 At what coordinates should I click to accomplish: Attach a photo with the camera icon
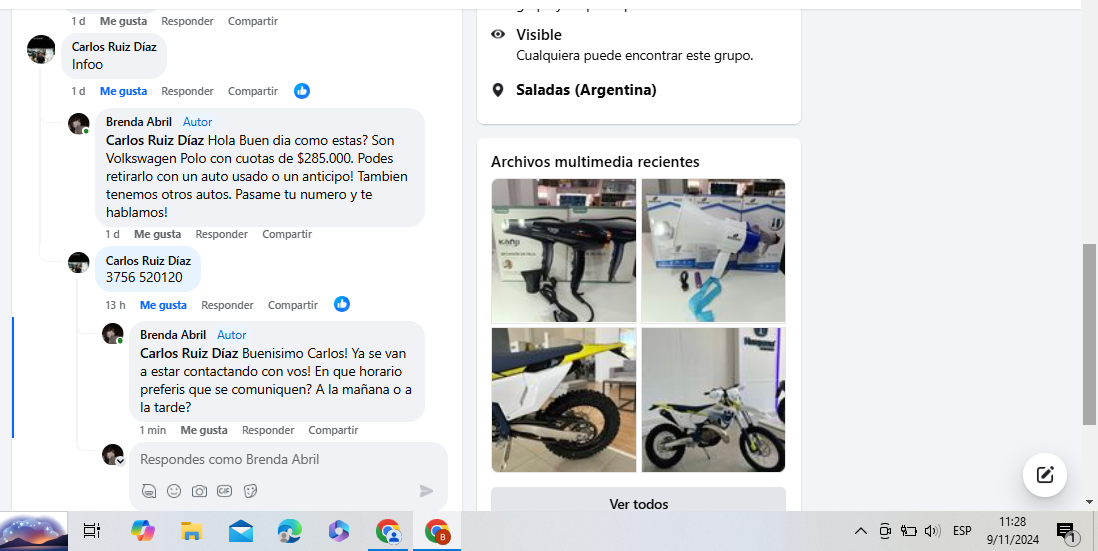coord(199,491)
